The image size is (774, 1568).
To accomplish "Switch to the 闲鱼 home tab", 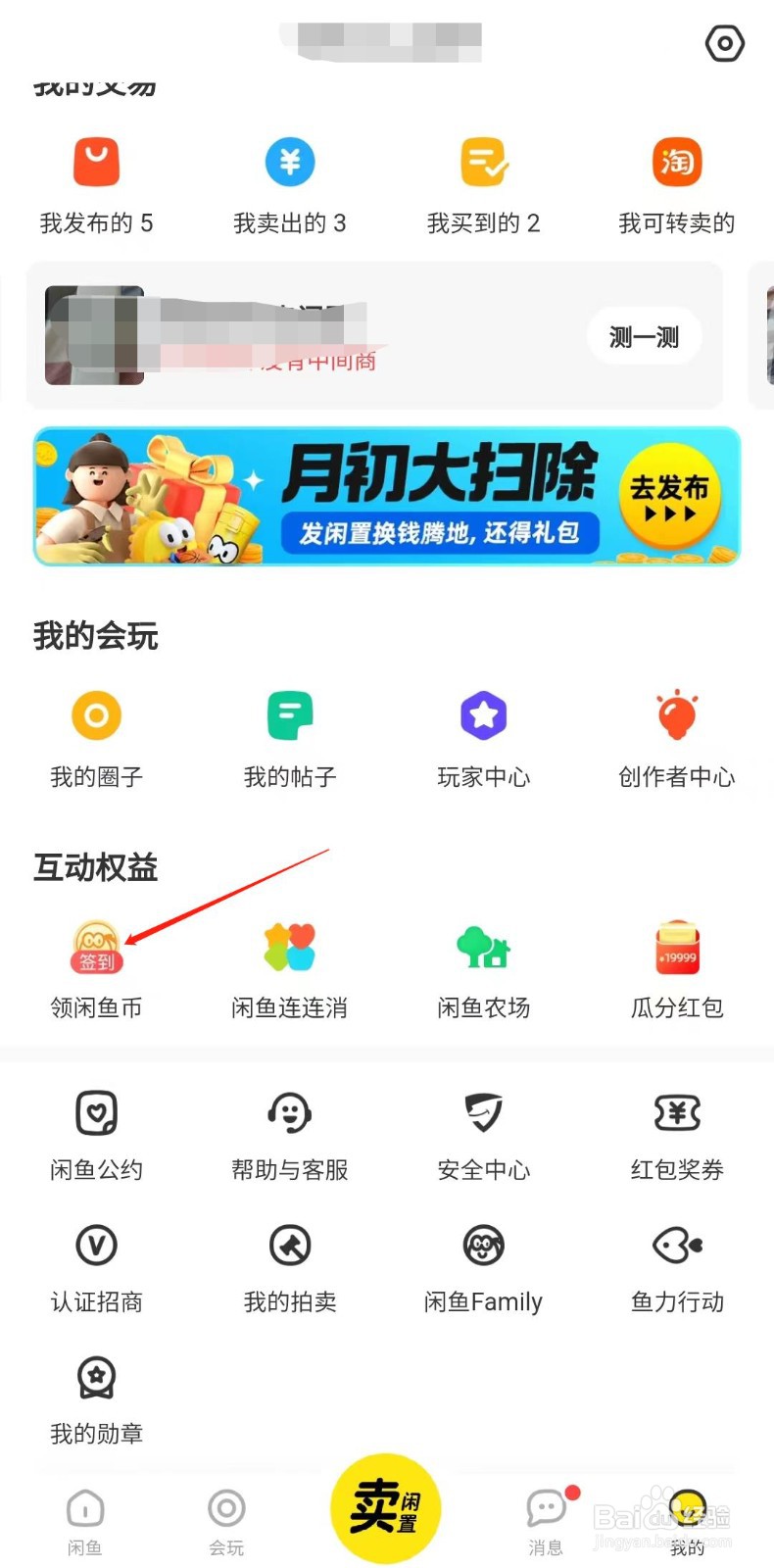I will coord(85,1521).
